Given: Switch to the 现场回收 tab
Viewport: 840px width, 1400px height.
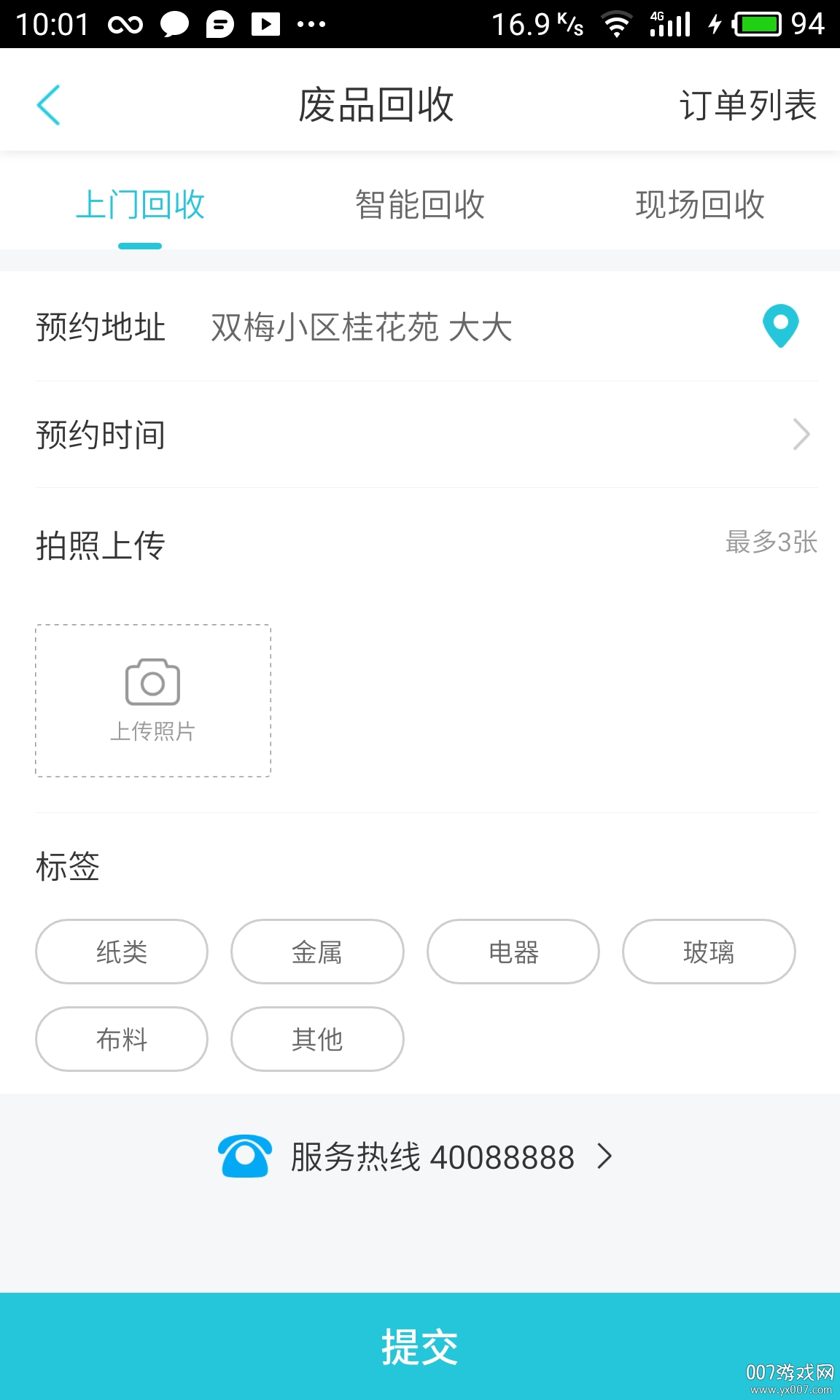Looking at the screenshot, I should pyautogui.click(x=700, y=205).
